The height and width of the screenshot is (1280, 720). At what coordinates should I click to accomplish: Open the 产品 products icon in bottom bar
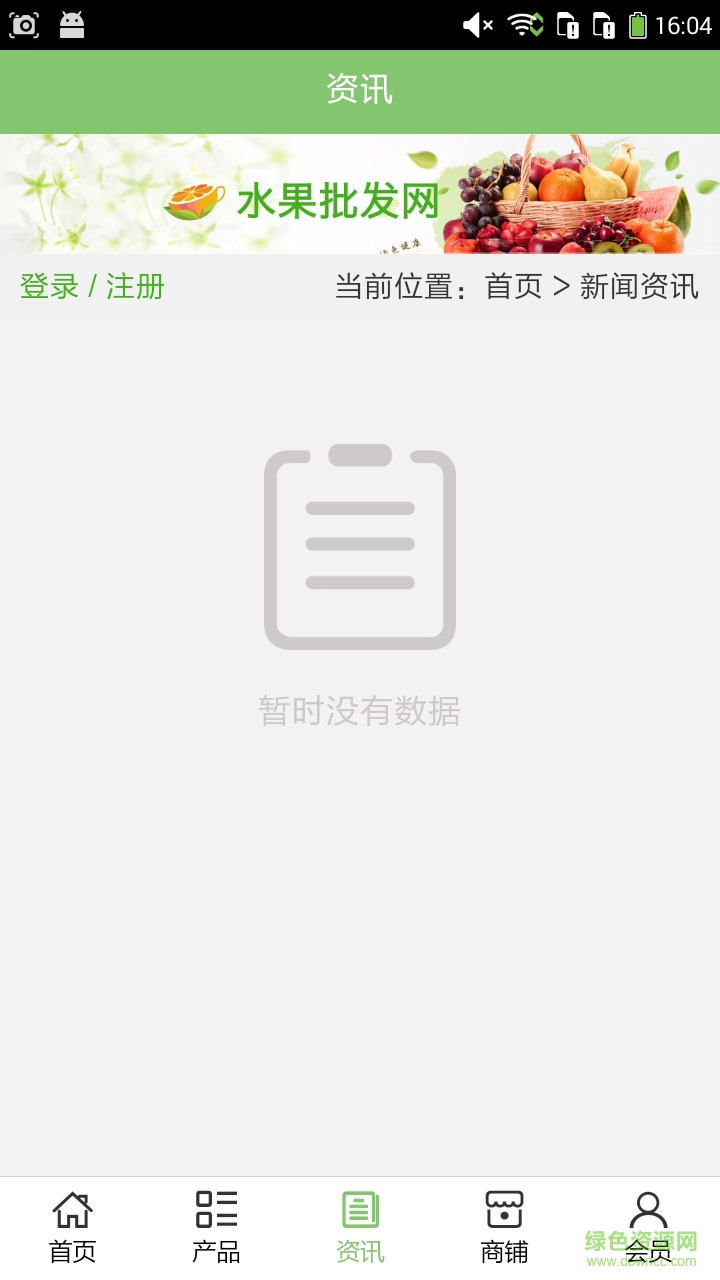215,1210
